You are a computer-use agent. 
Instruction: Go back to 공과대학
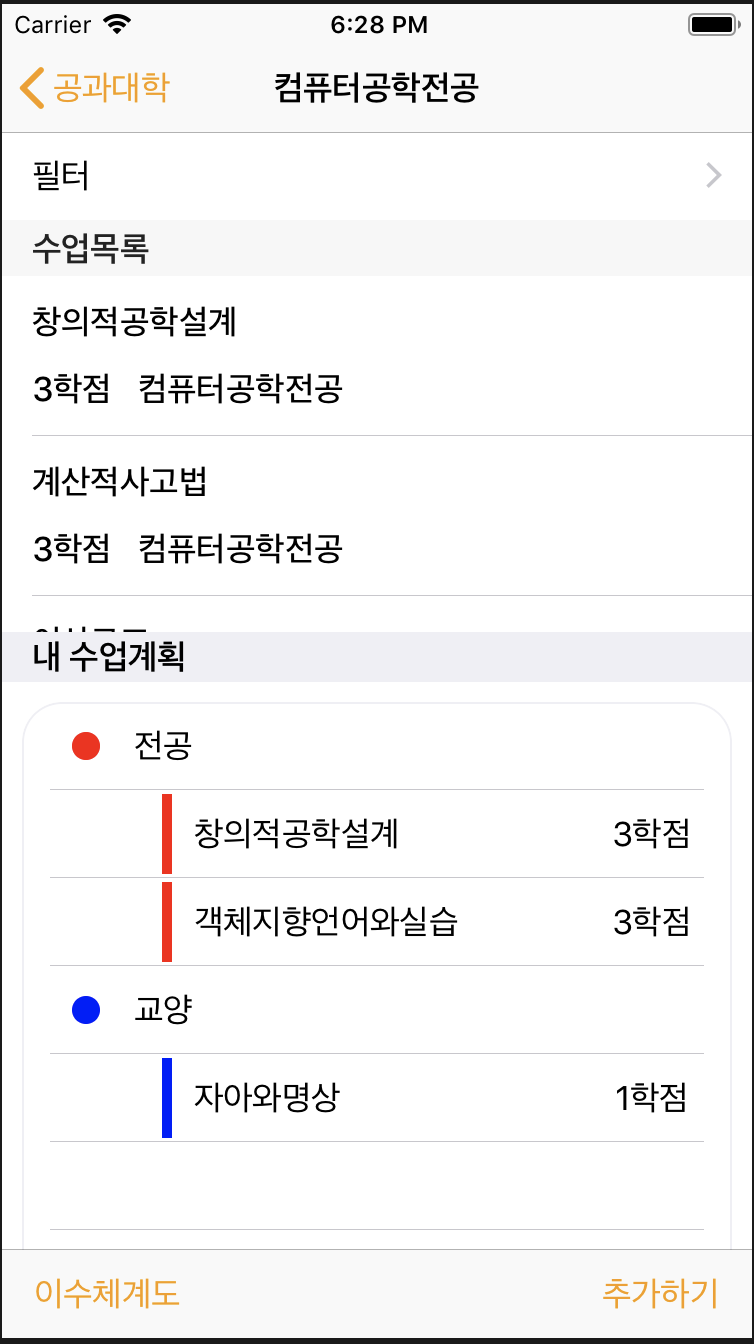(94, 88)
